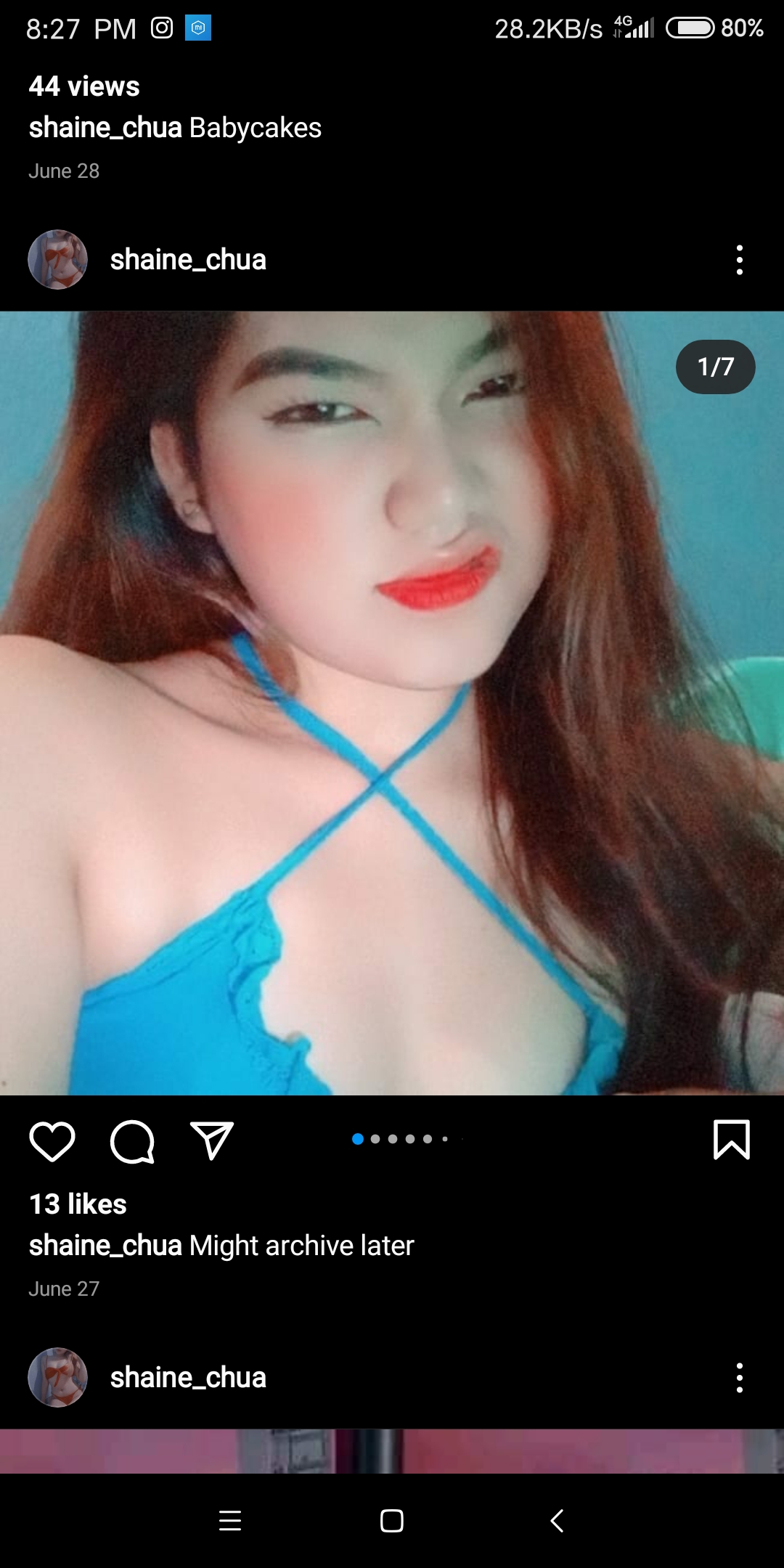Like the "Might archive later" post
The height and width of the screenshot is (1568, 784).
[52, 1141]
